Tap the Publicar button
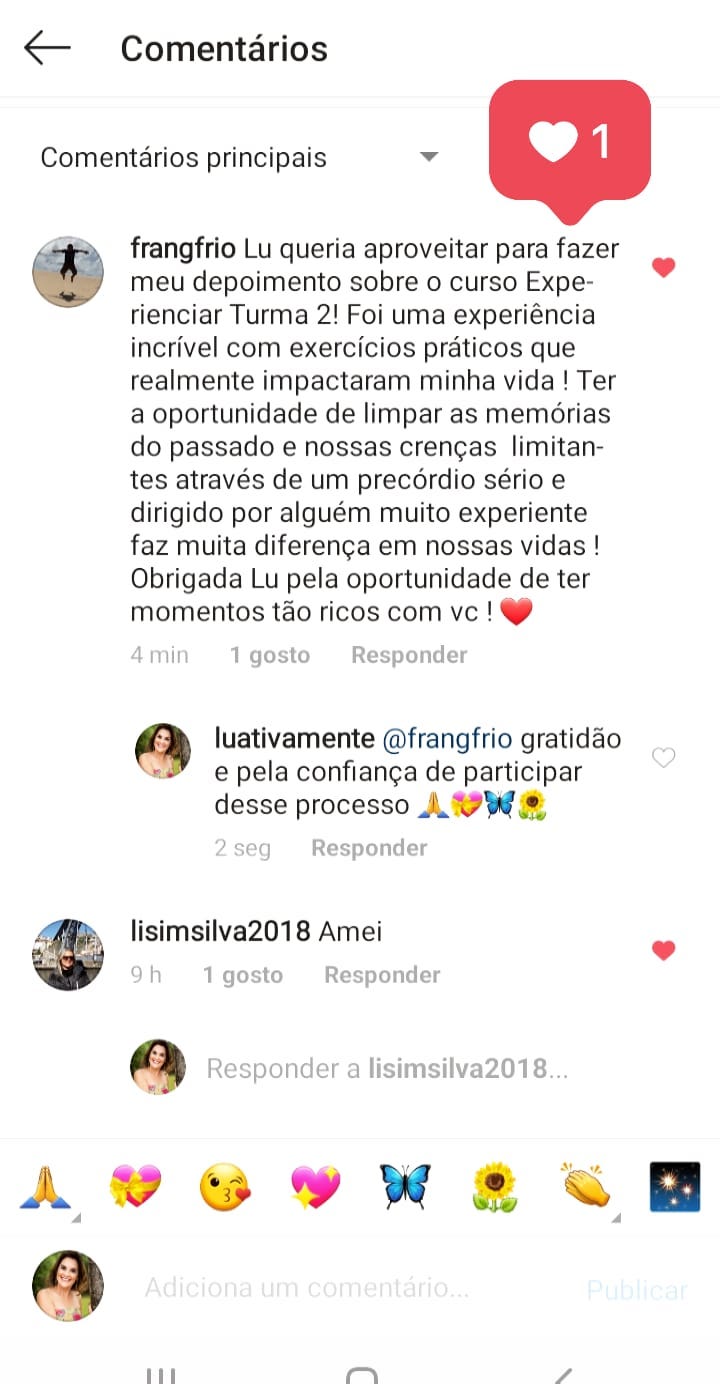The height and width of the screenshot is (1384, 720). click(637, 1290)
